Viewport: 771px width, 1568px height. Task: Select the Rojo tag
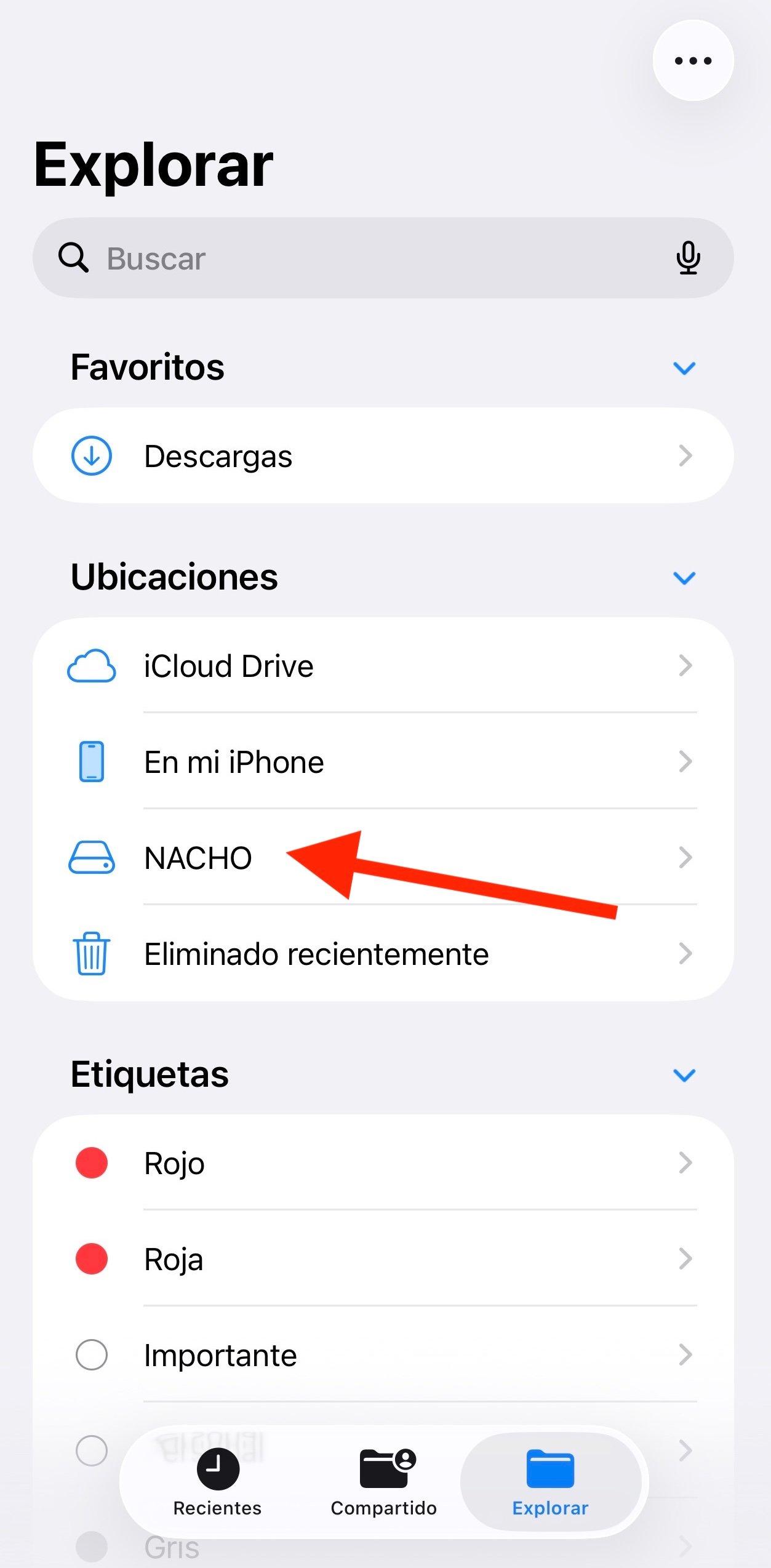383,1163
